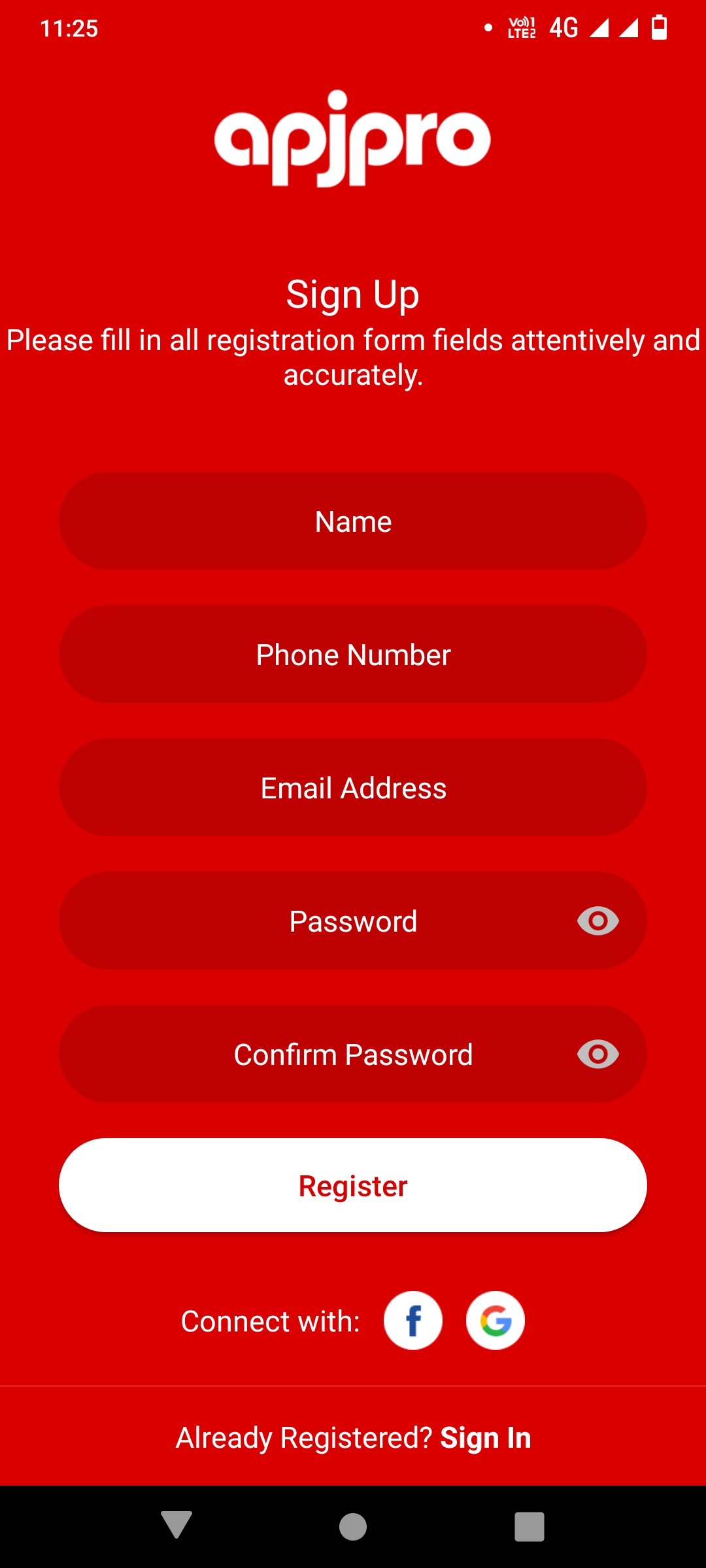Tap the Name input field
The height and width of the screenshot is (1568, 706).
click(x=353, y=521)
